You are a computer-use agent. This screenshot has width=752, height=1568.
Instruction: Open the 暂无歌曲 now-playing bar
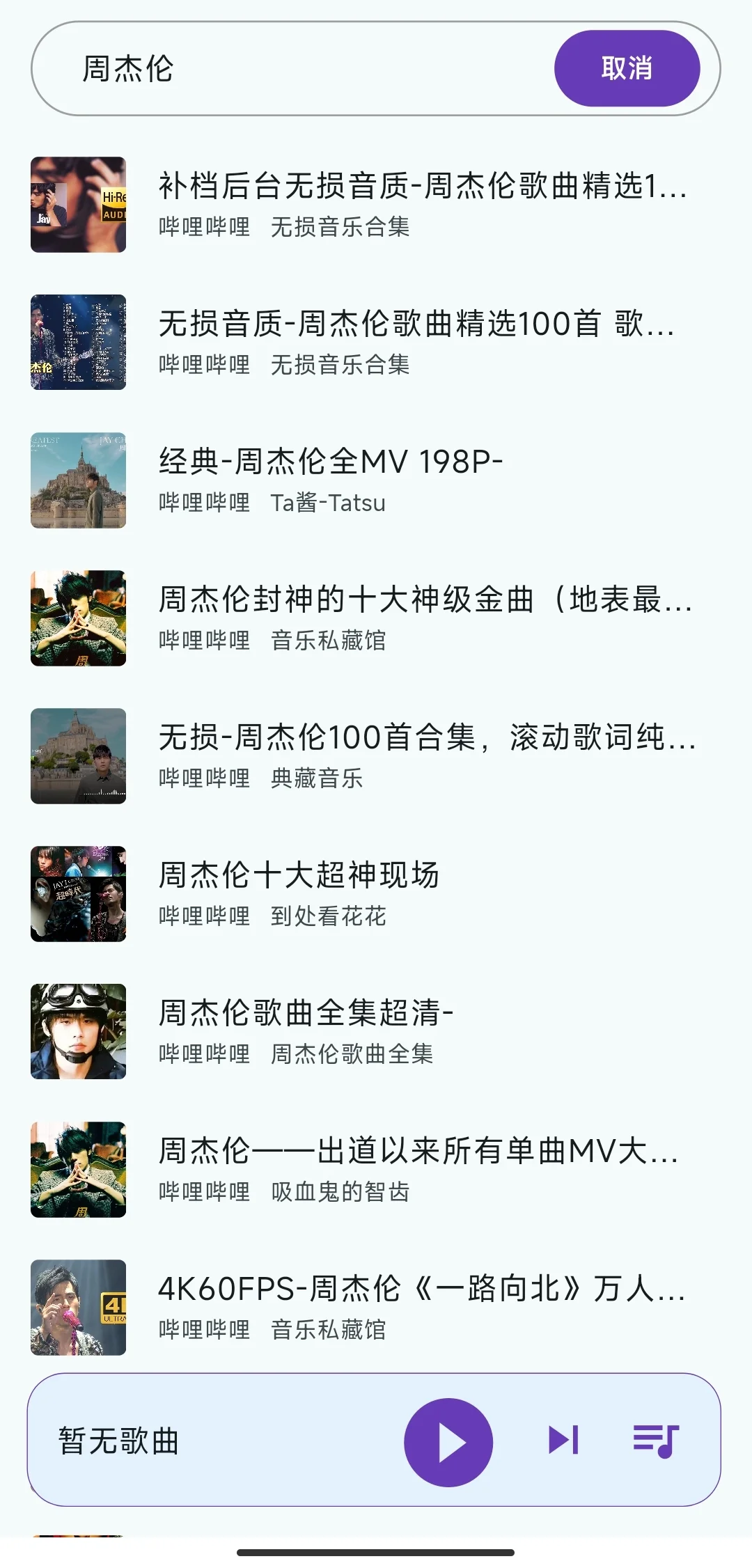[x=209, y=1441]
